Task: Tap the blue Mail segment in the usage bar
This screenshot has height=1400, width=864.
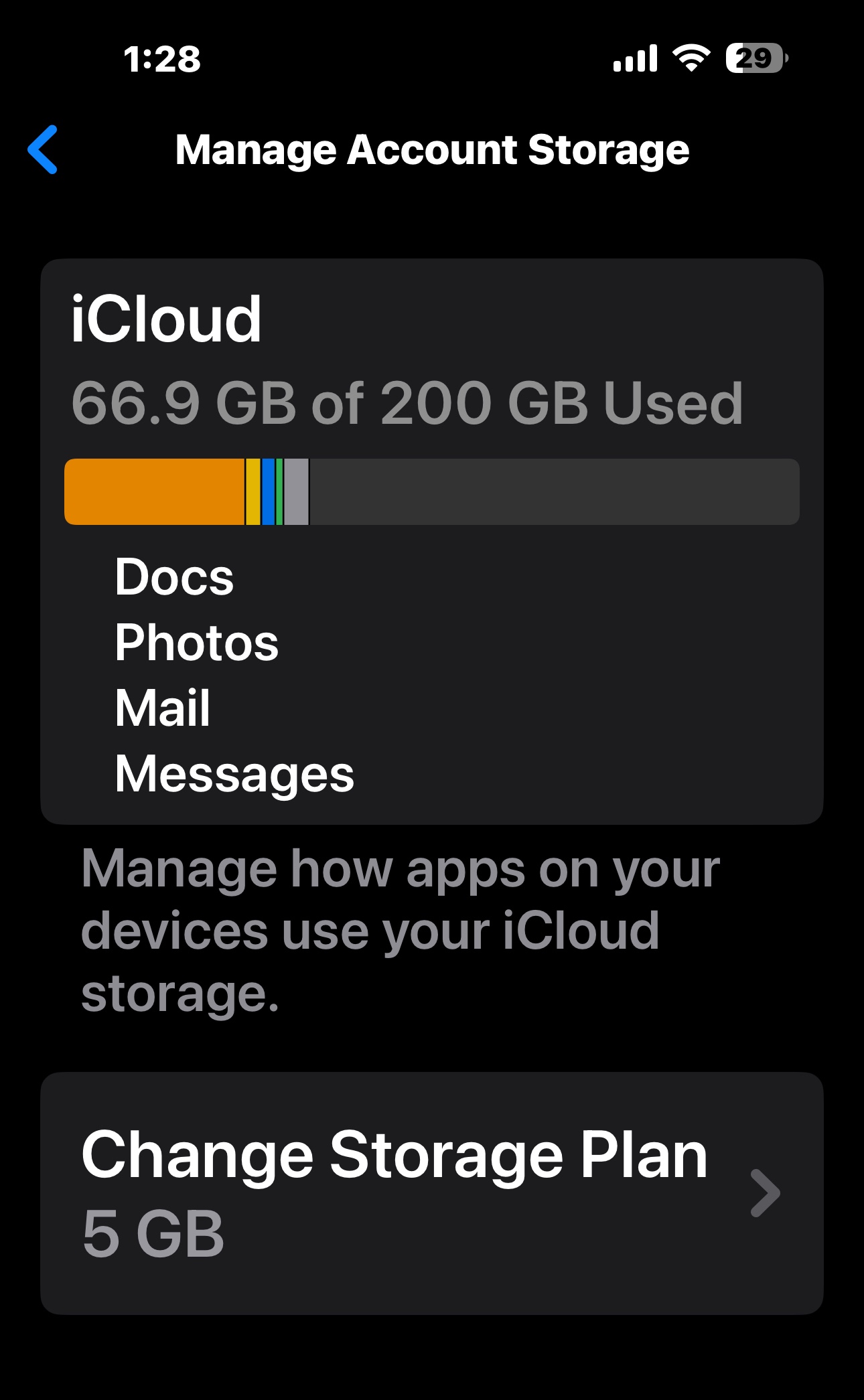Action: tap(268, 492)
